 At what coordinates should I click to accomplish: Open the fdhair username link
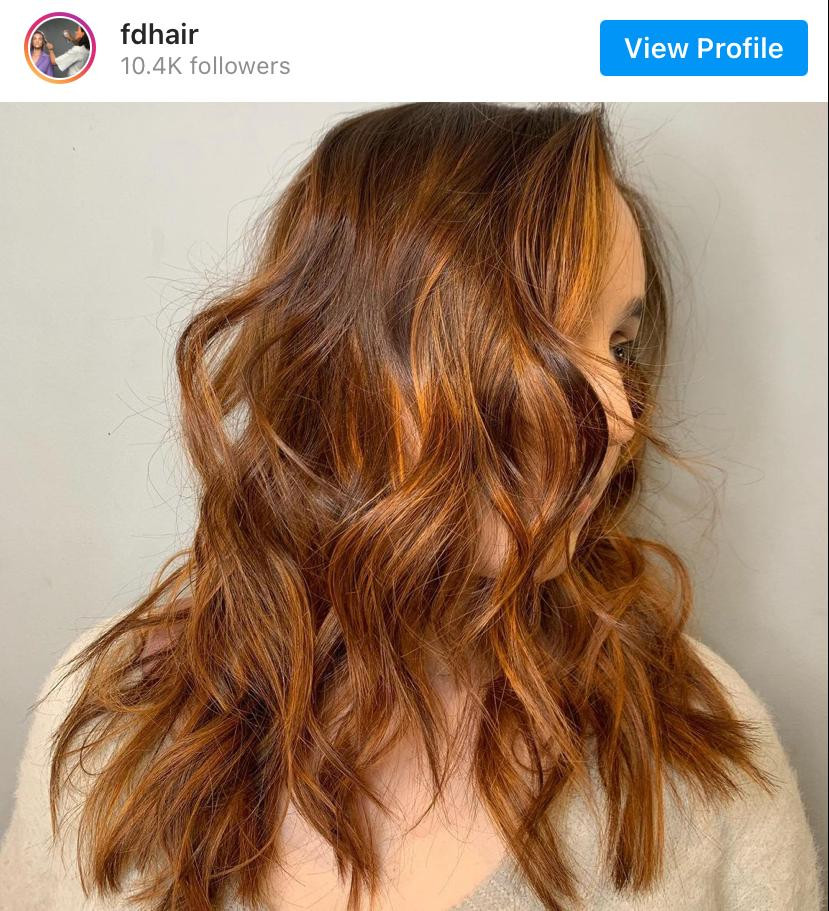[159, 34]
